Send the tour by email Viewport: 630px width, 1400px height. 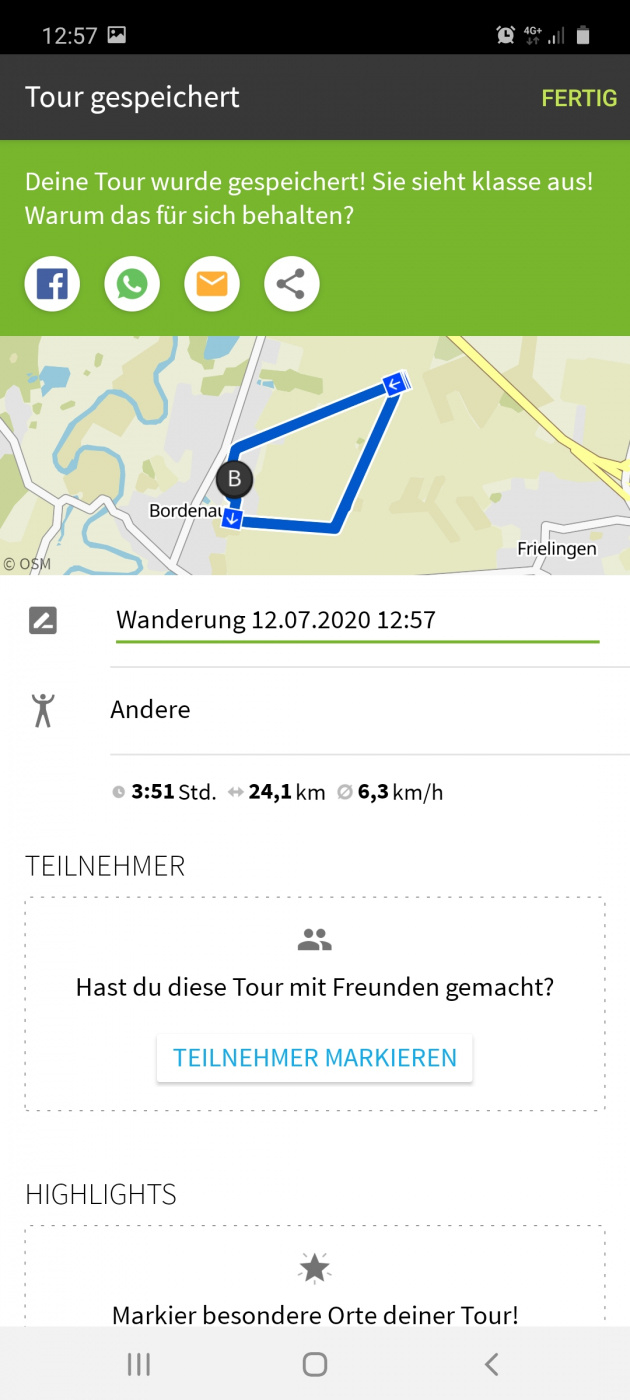pos(212,285)
